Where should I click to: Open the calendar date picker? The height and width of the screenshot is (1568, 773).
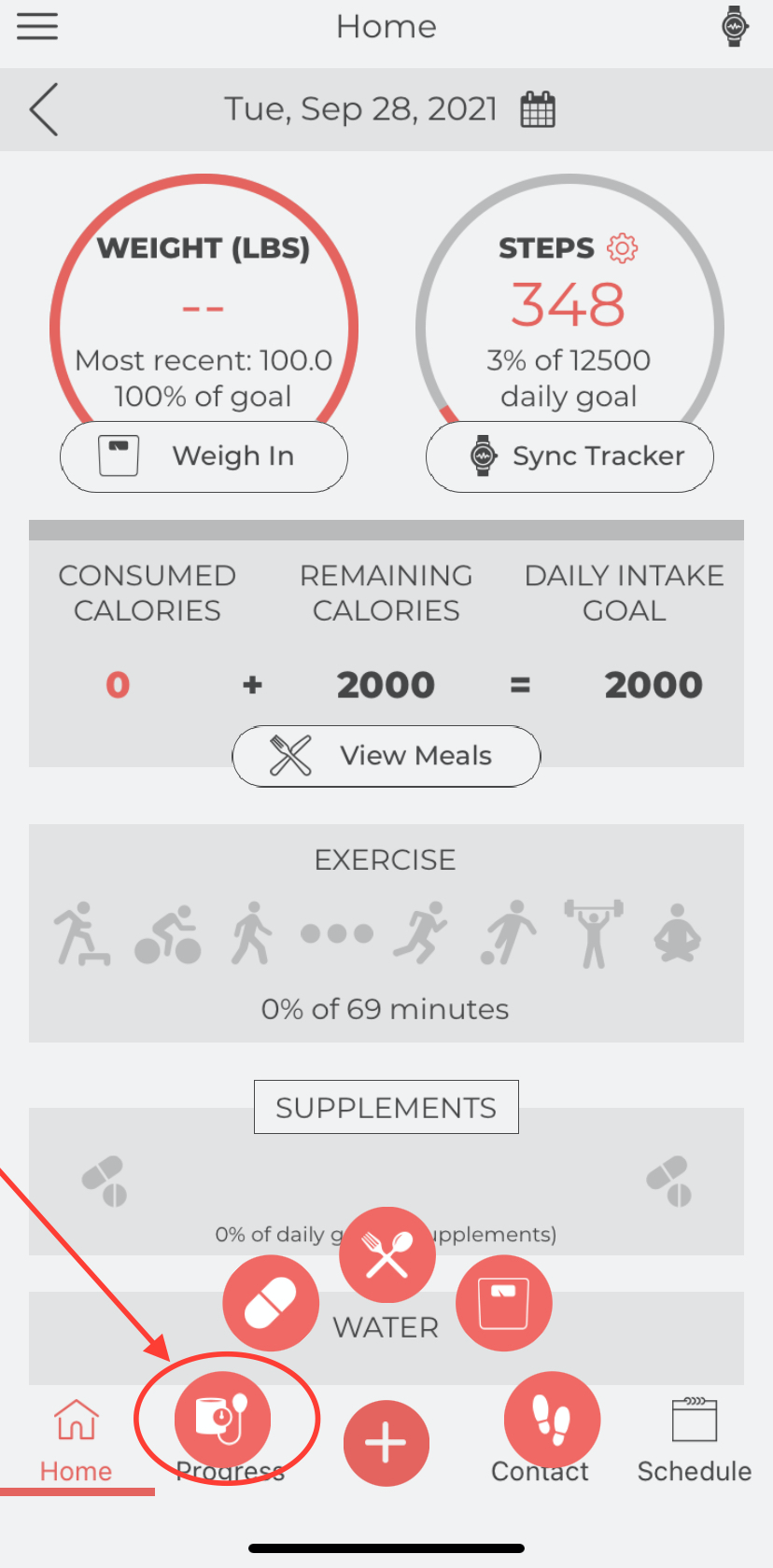[538, 109]
